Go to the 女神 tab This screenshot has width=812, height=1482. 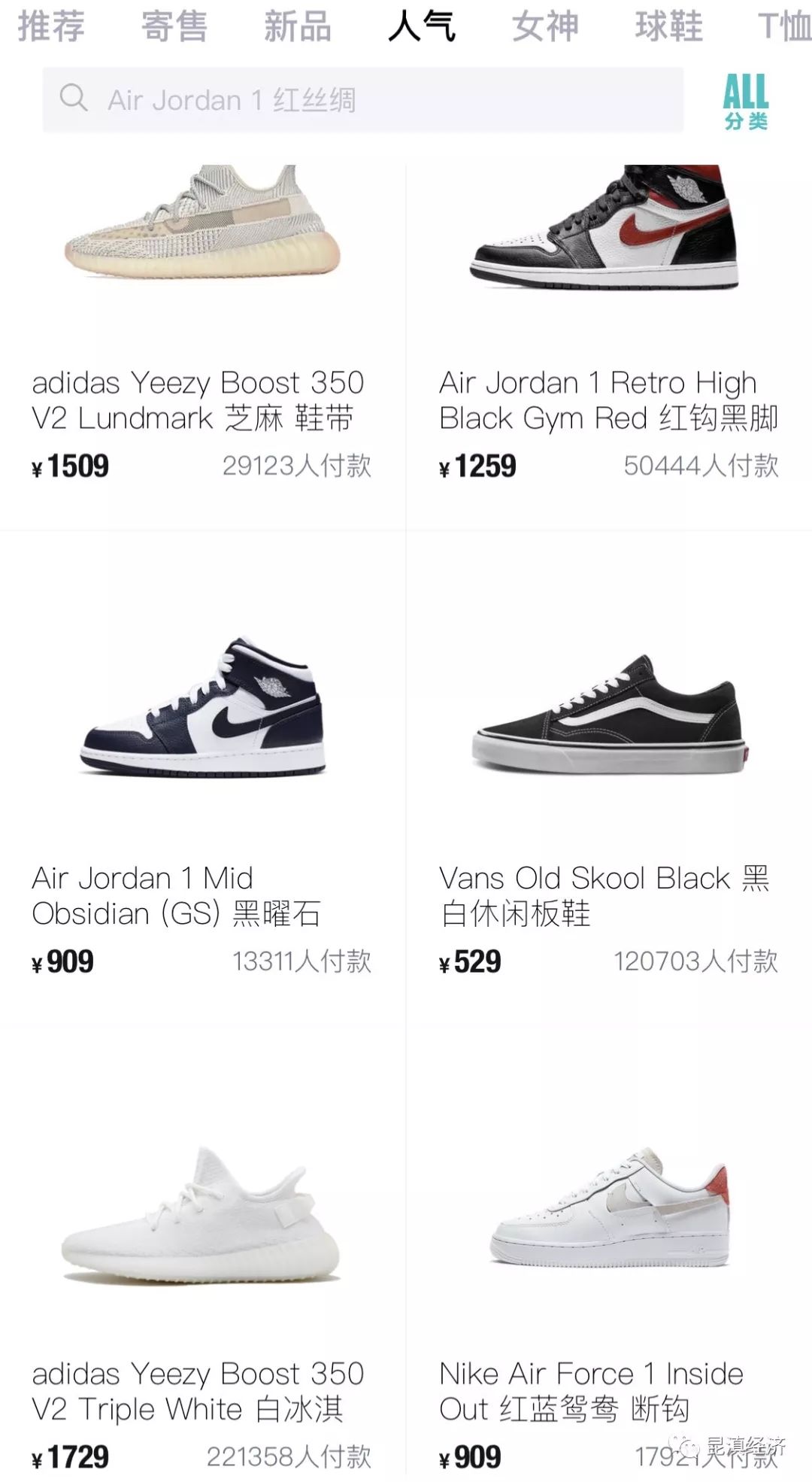pos(545,26)
